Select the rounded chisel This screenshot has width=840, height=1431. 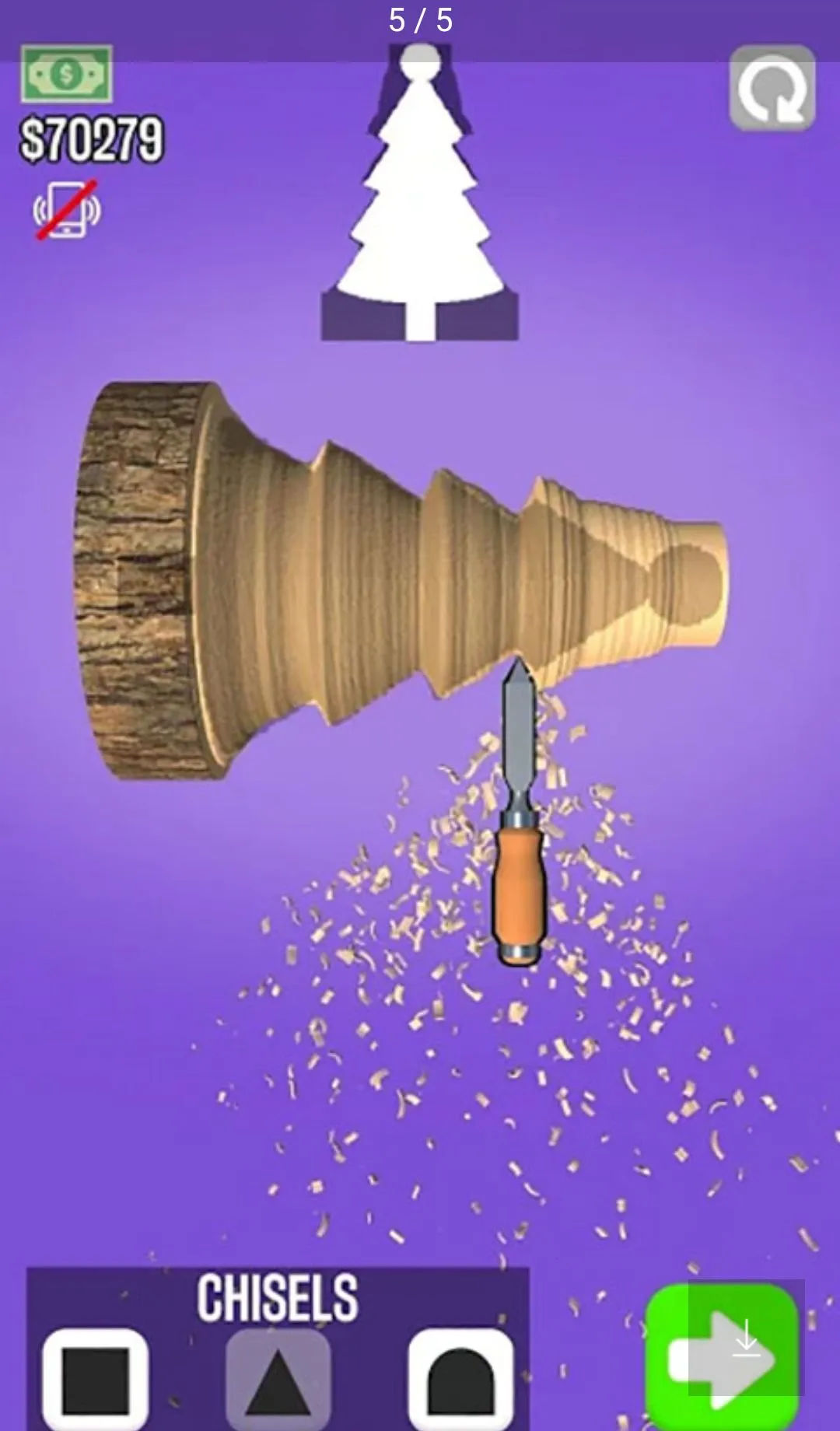point(460,1378)
